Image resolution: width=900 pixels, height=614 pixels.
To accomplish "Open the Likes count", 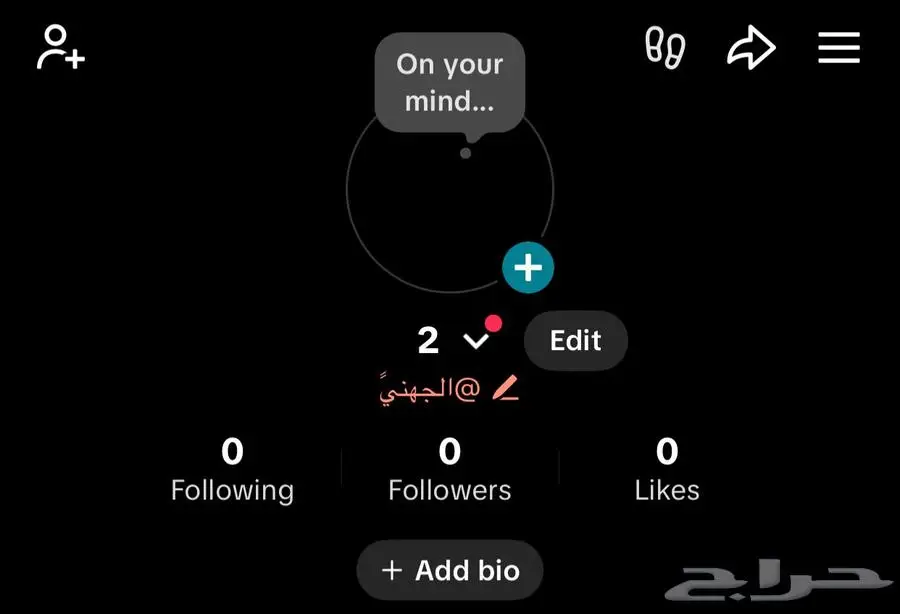I will 667,470.
